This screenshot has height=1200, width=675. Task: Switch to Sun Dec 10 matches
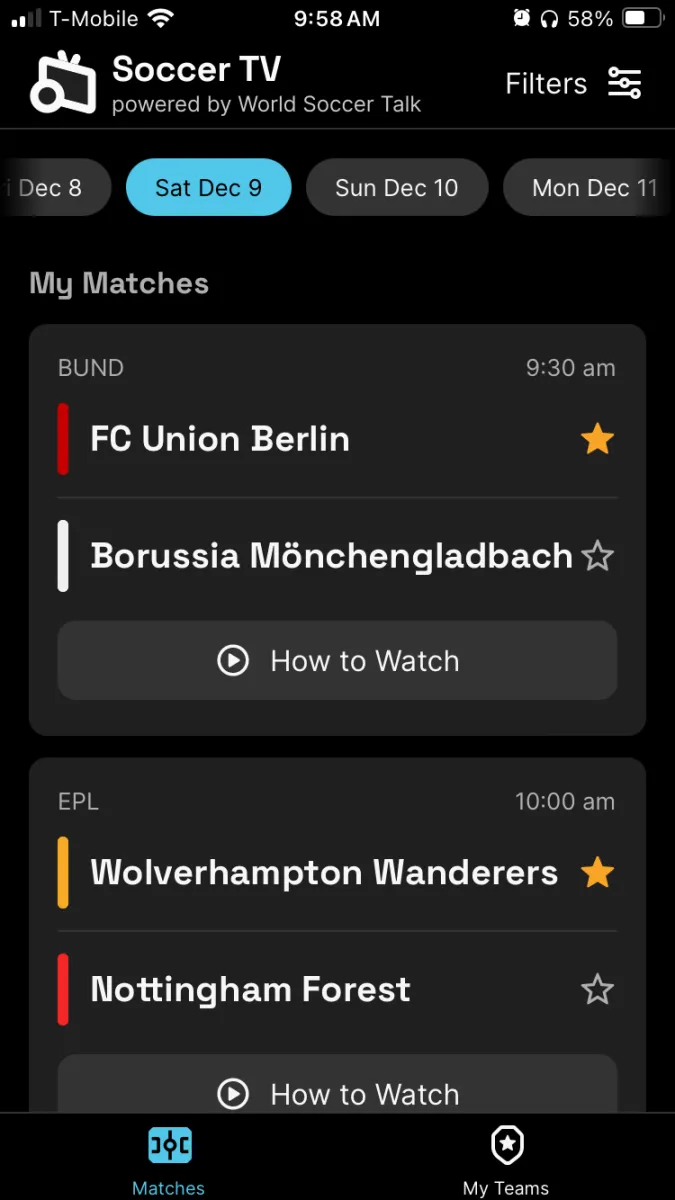point(396,187)
